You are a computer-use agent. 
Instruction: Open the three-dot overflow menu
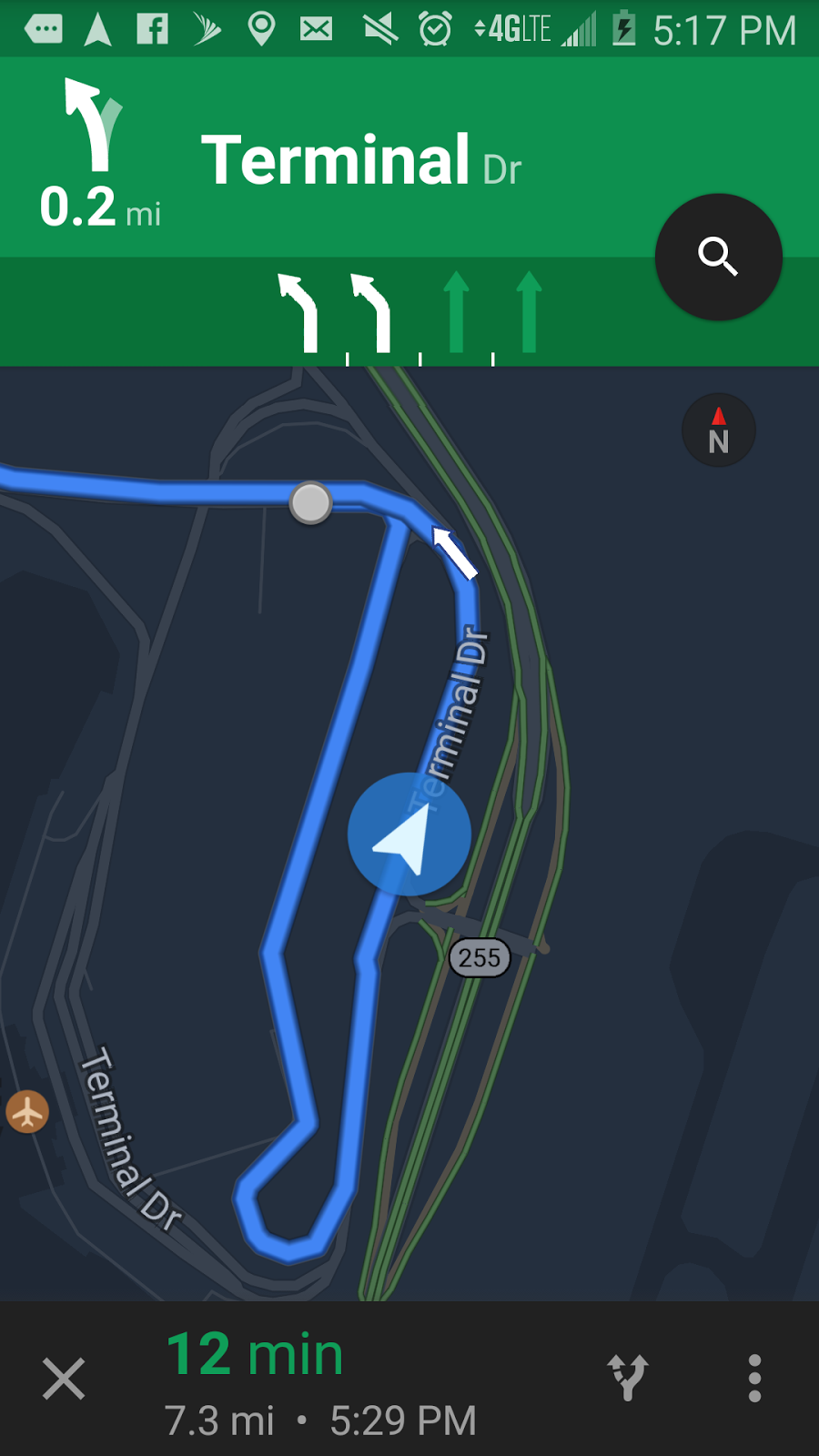753,1378
